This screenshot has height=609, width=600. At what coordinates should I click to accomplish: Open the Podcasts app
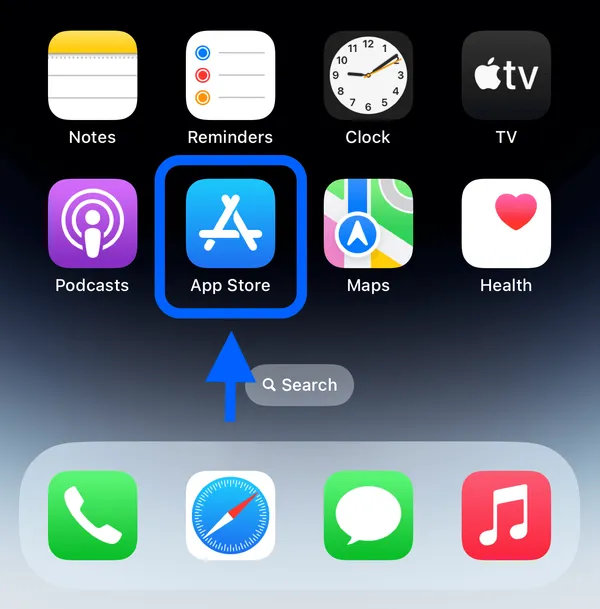(92, 223)
